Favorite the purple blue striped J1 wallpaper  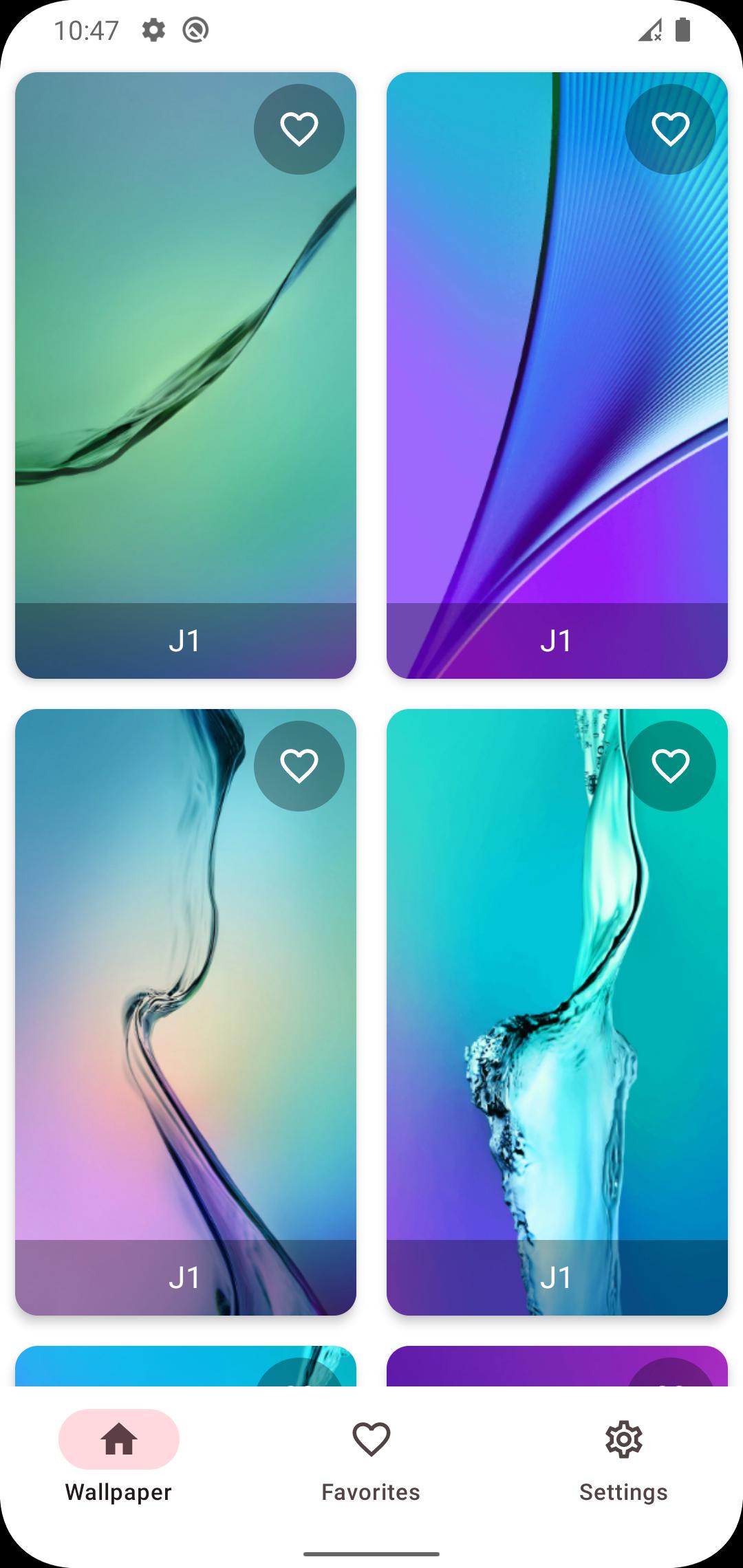(670, 129)
